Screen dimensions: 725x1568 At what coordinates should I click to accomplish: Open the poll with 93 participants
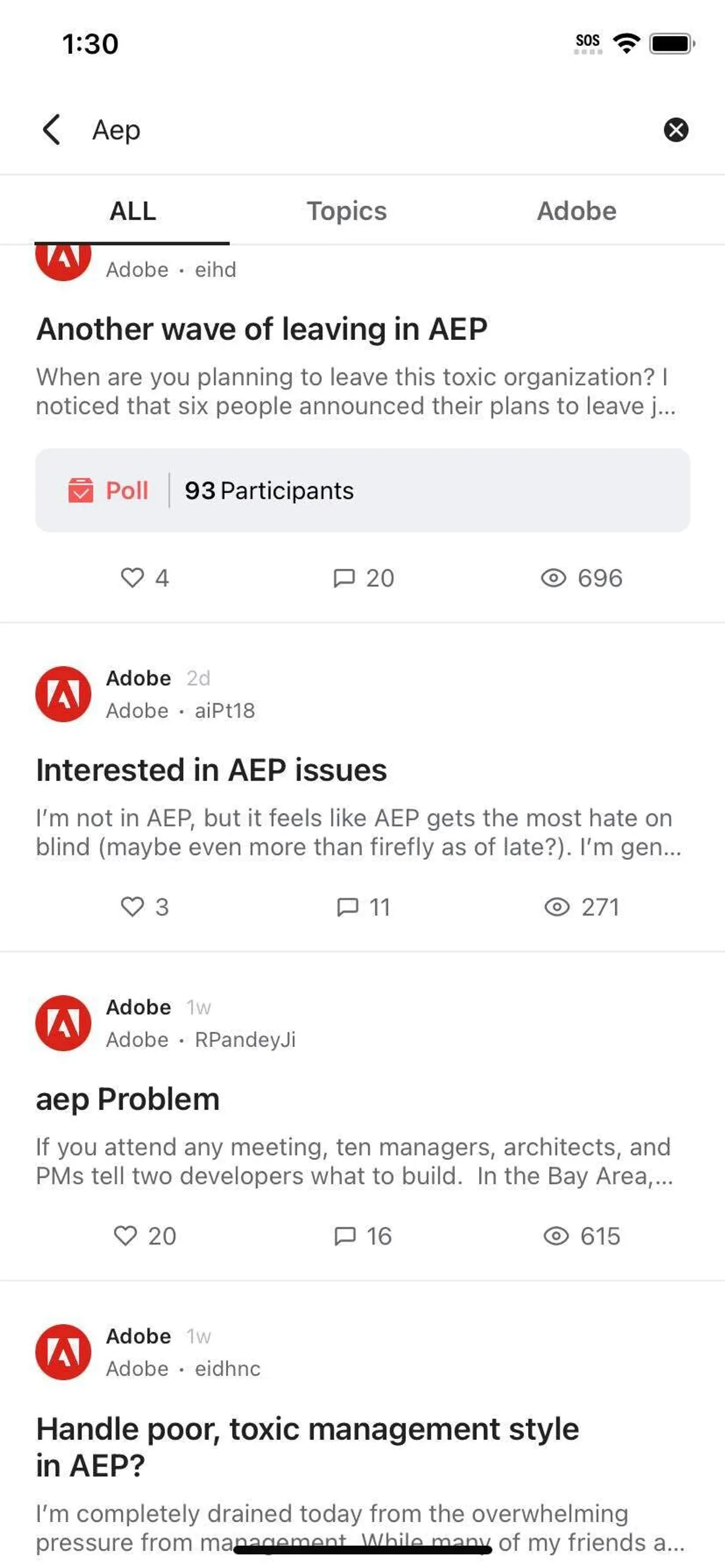(362, 491)
